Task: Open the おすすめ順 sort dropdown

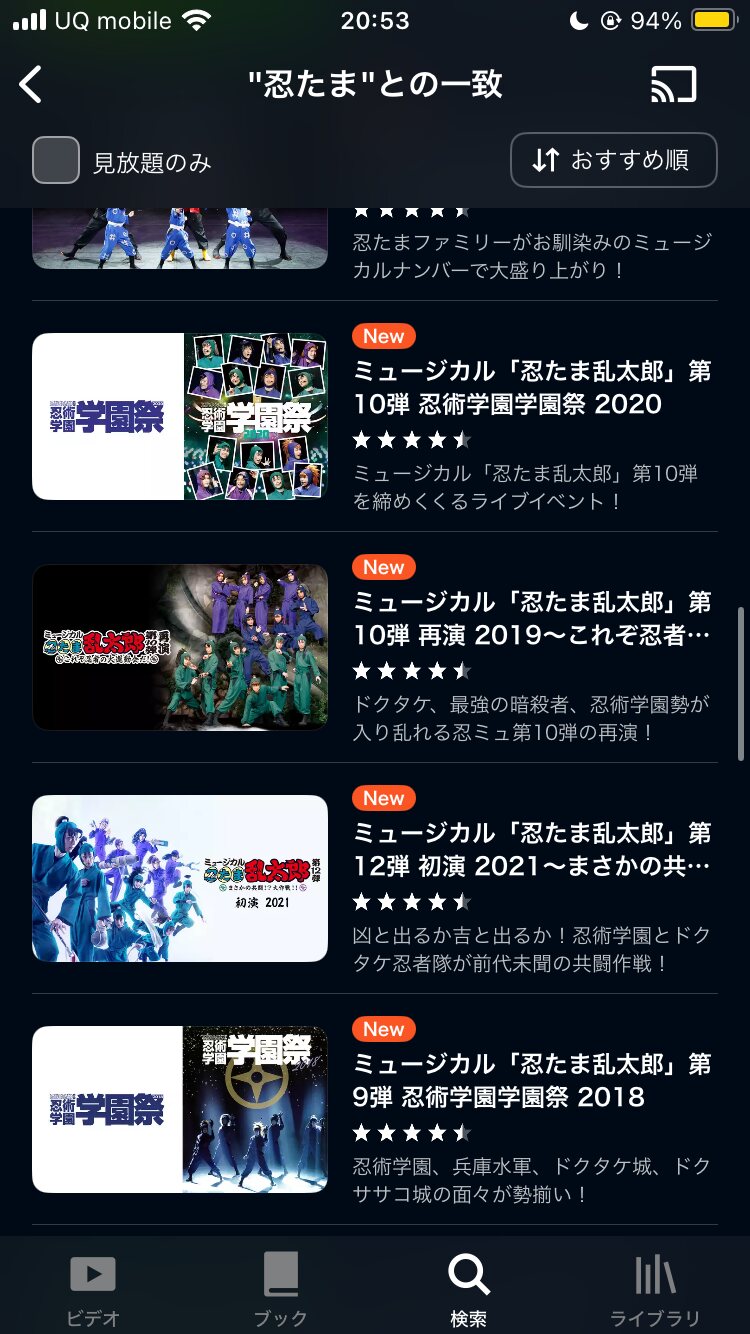Action: click(614, 160)
